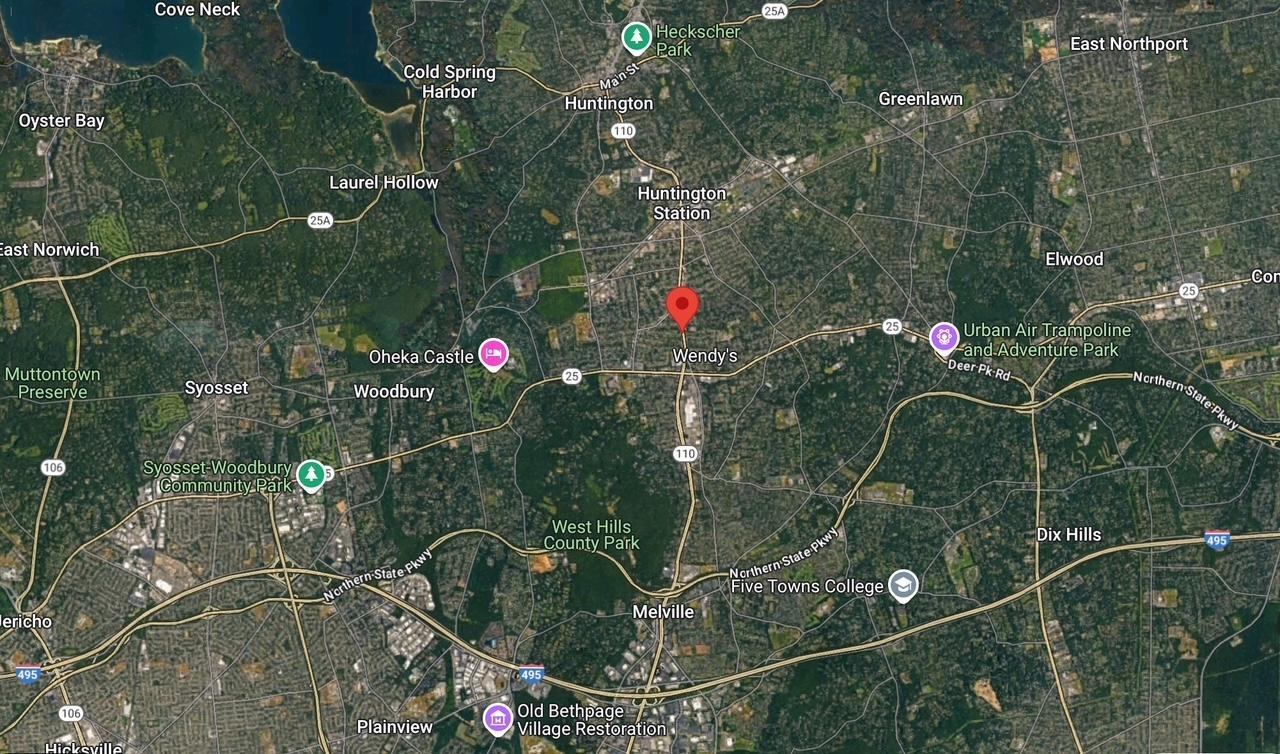Select the Old Bethpage Village Restoration marker

click(x=498, y=718)
